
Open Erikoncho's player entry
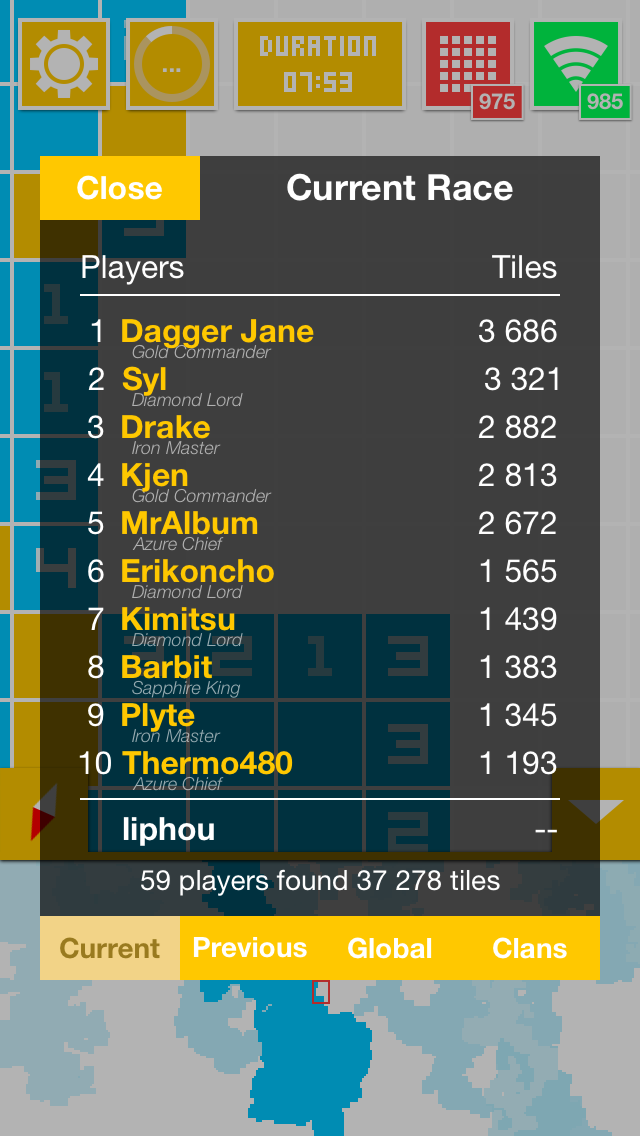pos(197,572)
